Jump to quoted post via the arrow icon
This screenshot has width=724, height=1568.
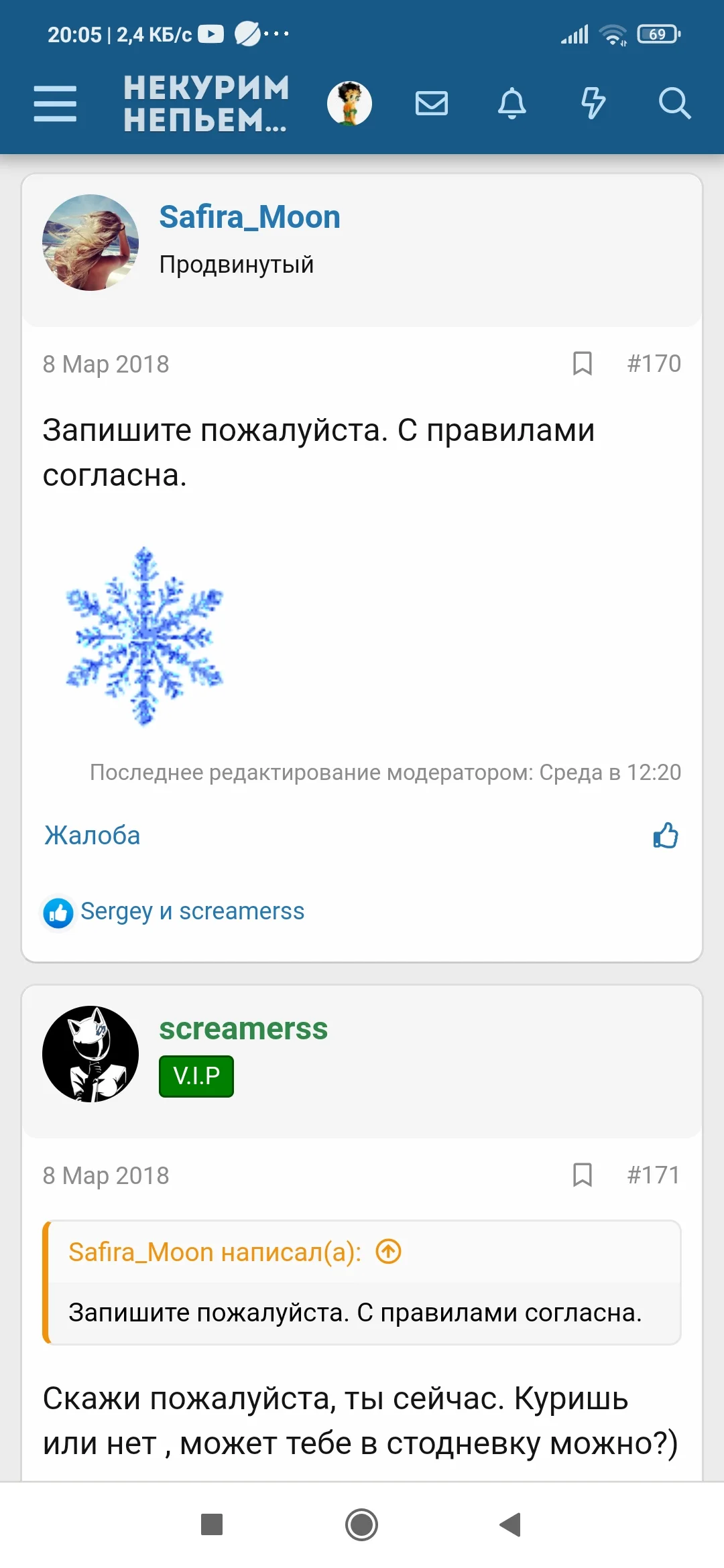(x=387, y=1250)
